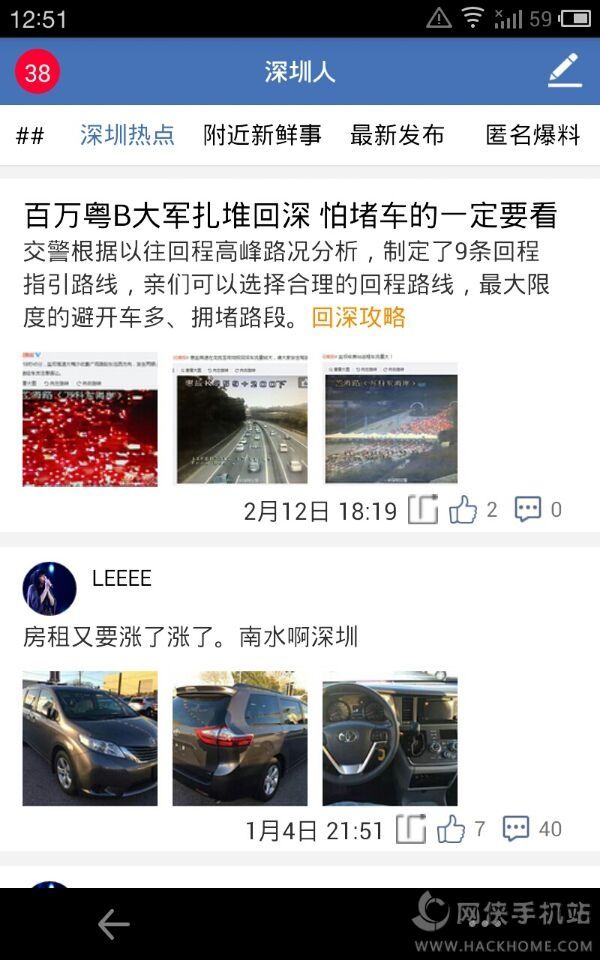View the highway traffic photo thumbnail
Image resolution: width=600 pixels, height=960 pixels.
point(240,420)
